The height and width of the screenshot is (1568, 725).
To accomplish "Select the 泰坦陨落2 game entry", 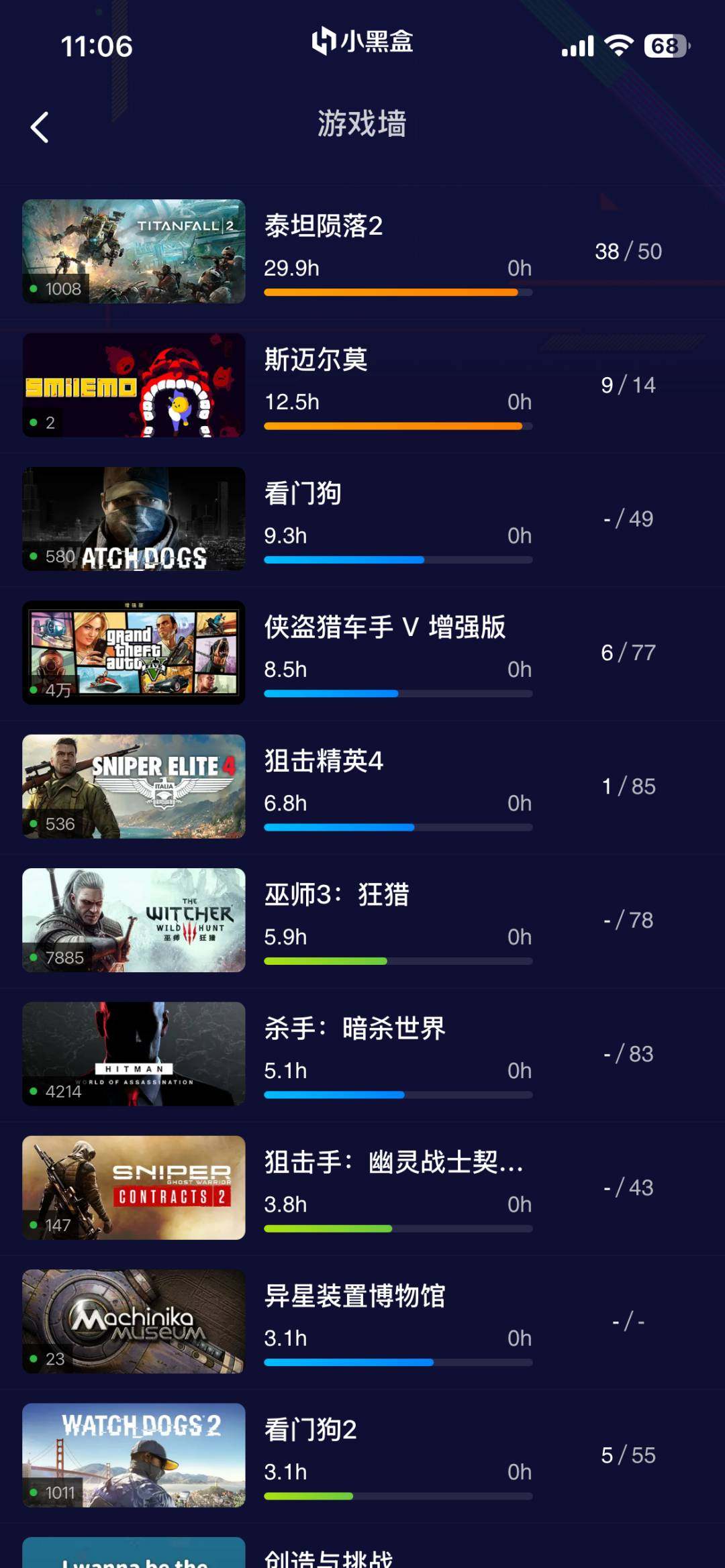I will tap(362, 252).
